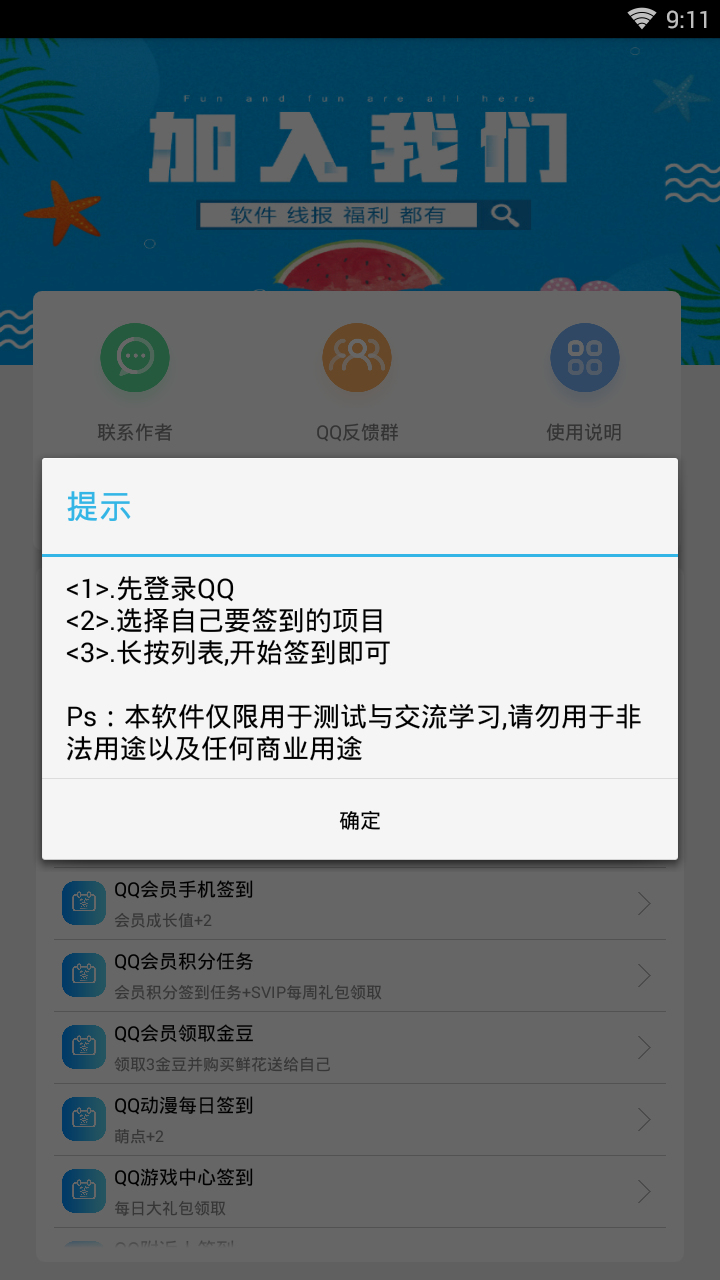
Task: Select QQ动漫每日签到 row
Action: point(359,1120)
